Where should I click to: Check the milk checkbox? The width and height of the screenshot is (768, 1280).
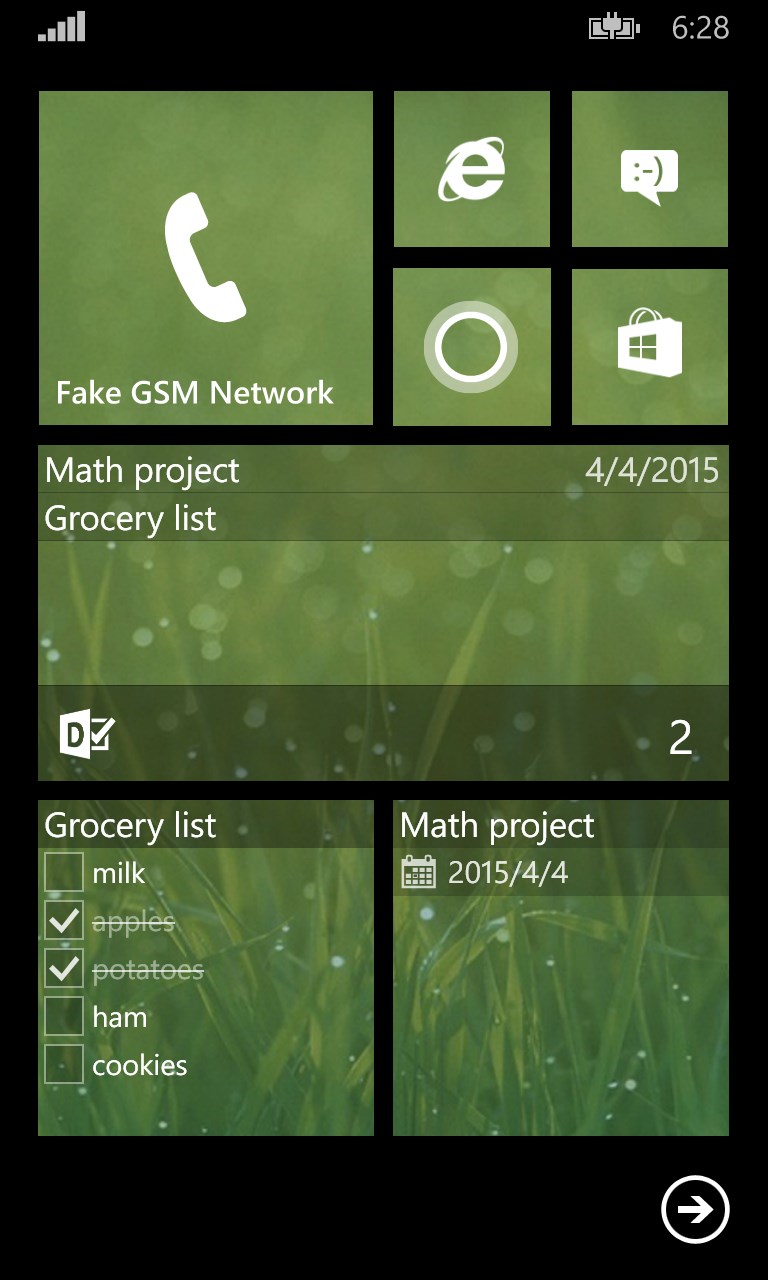coord(64,871)
